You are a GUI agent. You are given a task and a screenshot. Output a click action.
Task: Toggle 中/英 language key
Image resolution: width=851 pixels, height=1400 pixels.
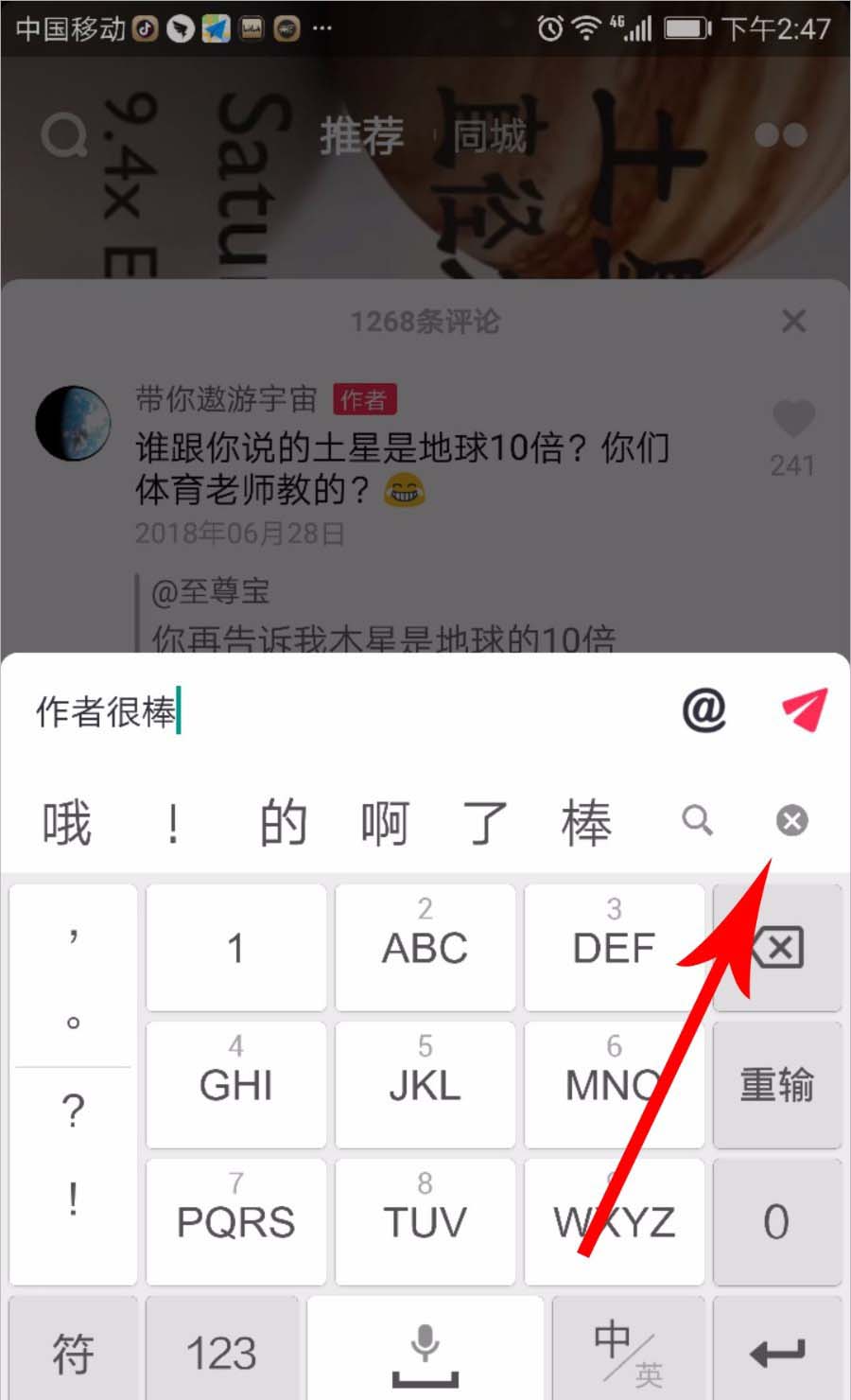tap(627, 1353)
